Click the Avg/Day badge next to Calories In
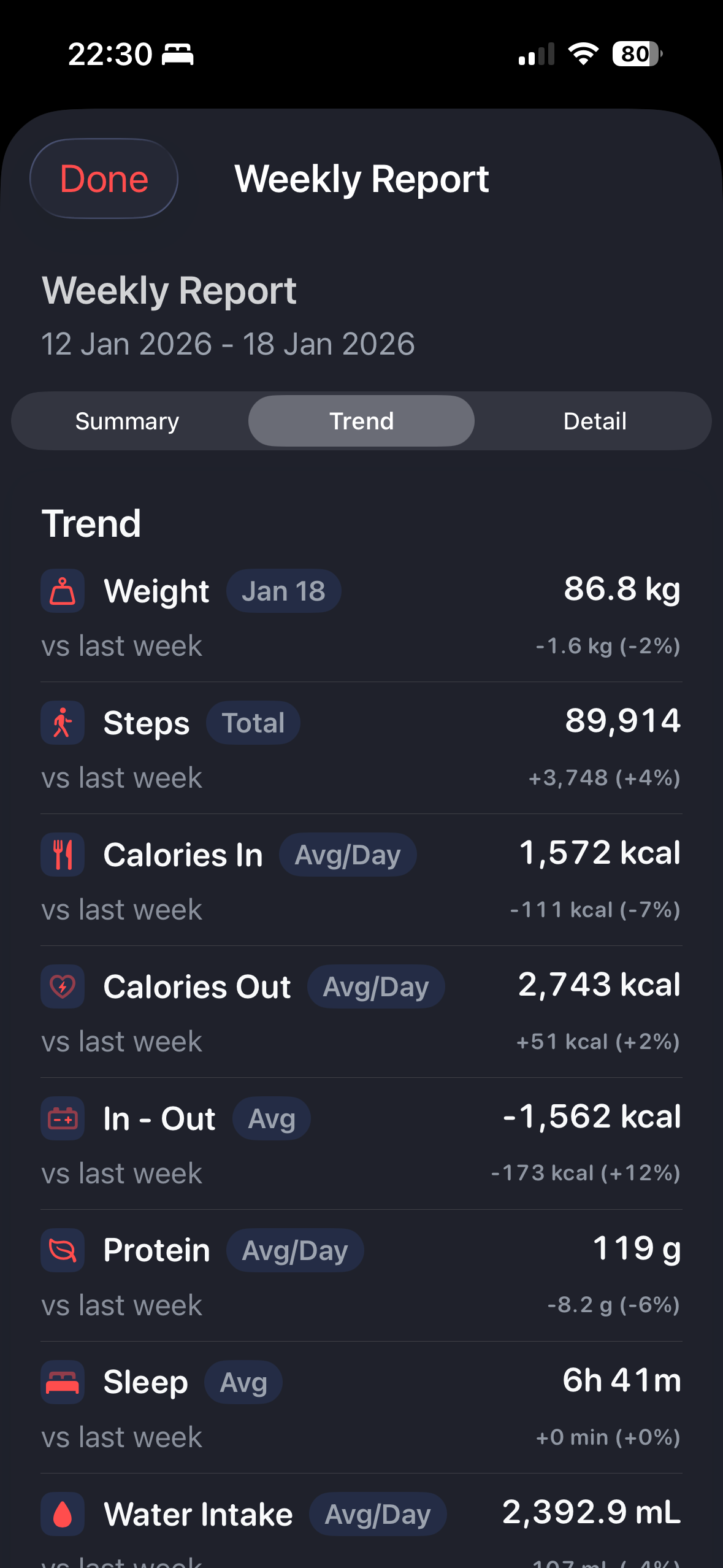723x1568 pixels. click(x=347, y=854)
